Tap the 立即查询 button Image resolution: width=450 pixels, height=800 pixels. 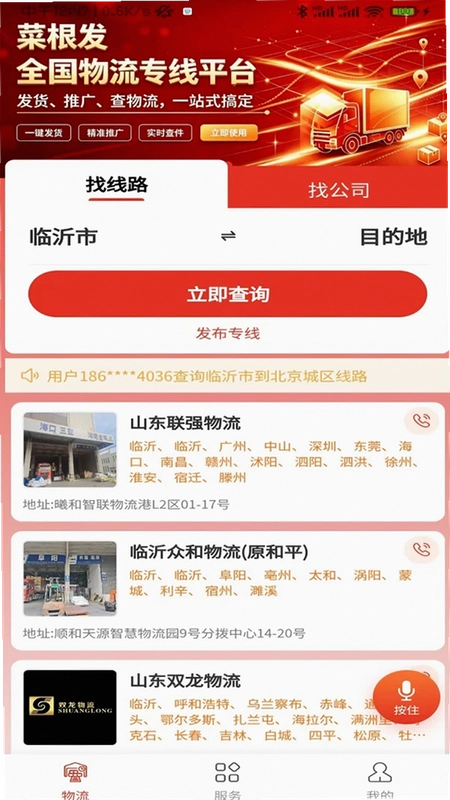[x=228, y=294]
